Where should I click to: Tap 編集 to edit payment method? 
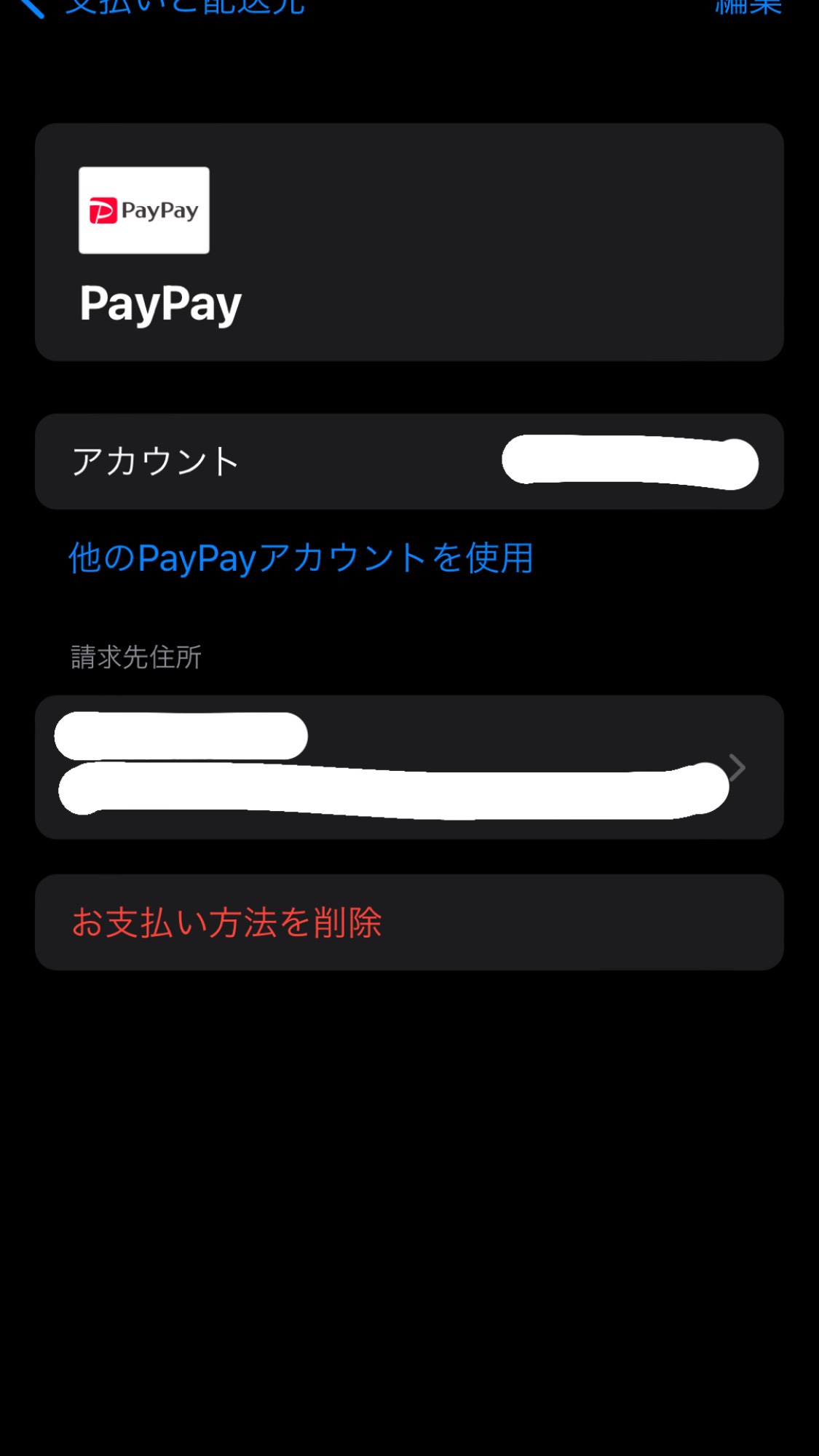(748, 7)
